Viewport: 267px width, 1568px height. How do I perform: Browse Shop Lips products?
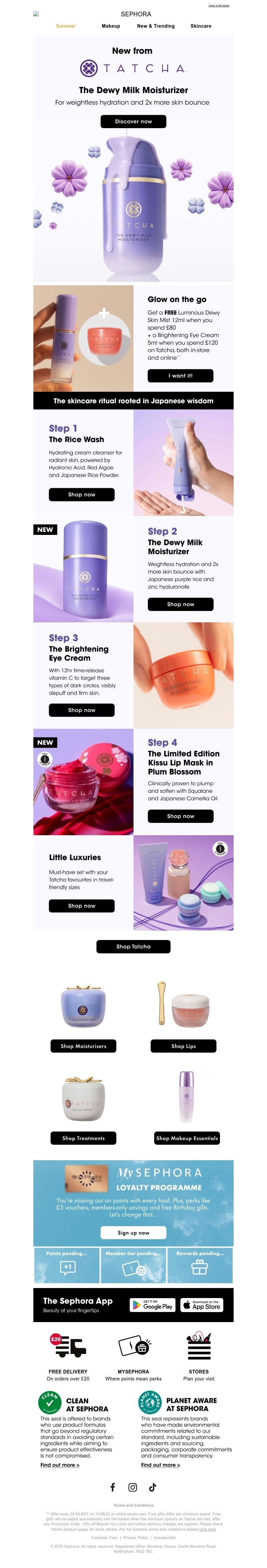[x=183, y=1046]
